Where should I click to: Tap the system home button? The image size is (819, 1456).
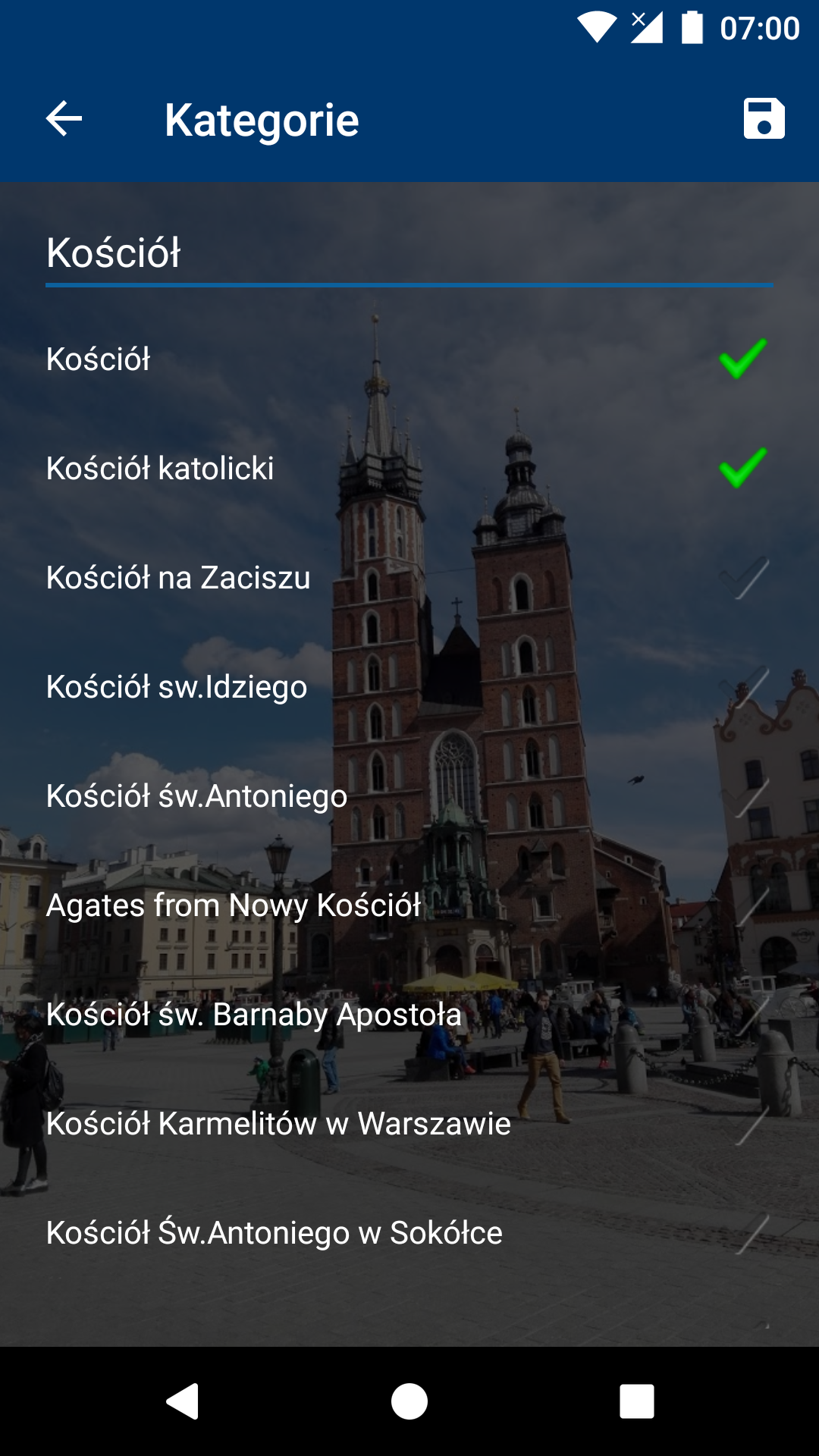(x=409, y=1401)
